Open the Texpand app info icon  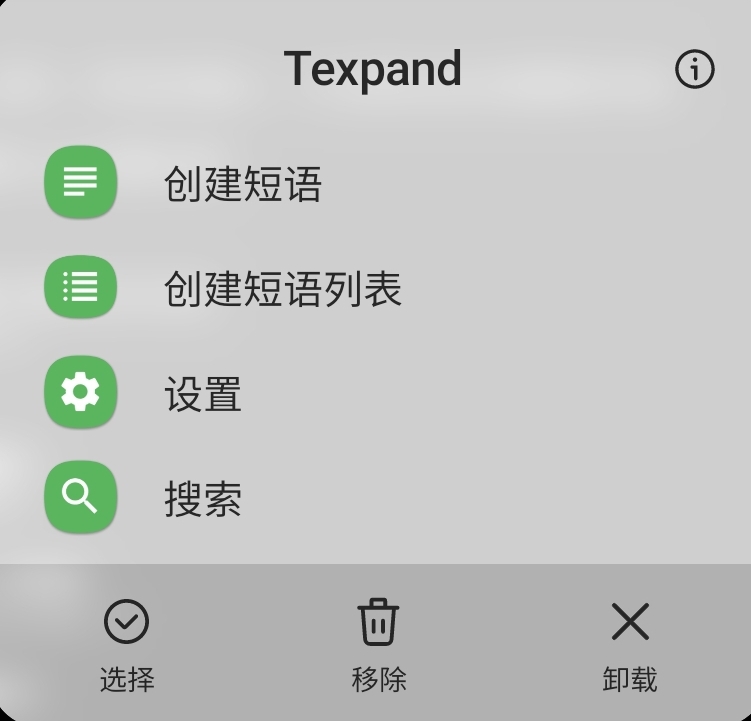click(x=694, y=70)
